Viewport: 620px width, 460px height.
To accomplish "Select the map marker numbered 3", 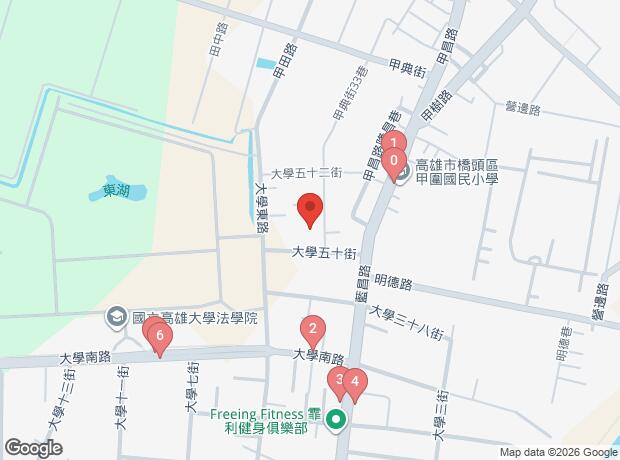I will tap(338, 379).
